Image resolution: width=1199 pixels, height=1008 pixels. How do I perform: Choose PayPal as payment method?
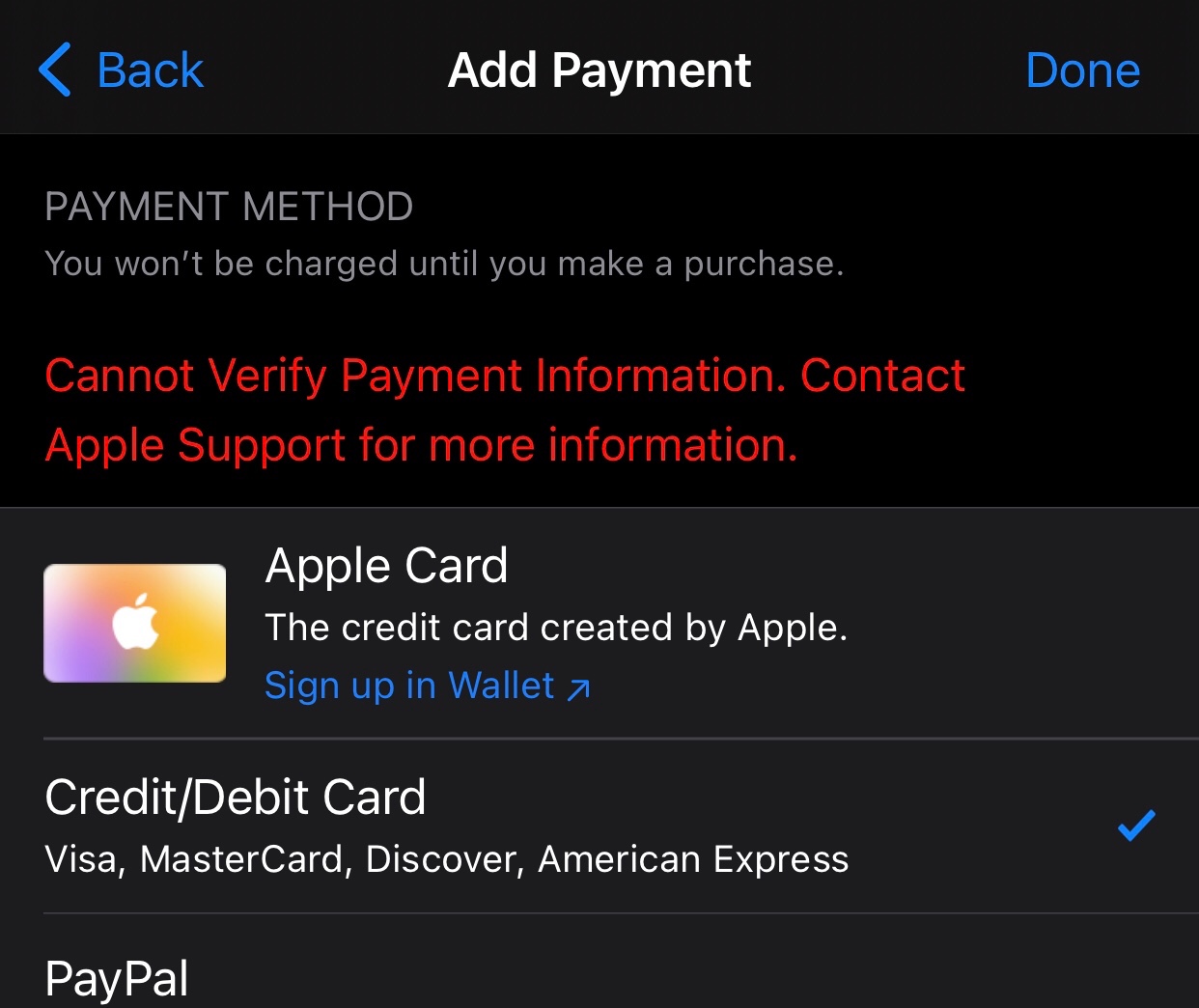point(599,962)
